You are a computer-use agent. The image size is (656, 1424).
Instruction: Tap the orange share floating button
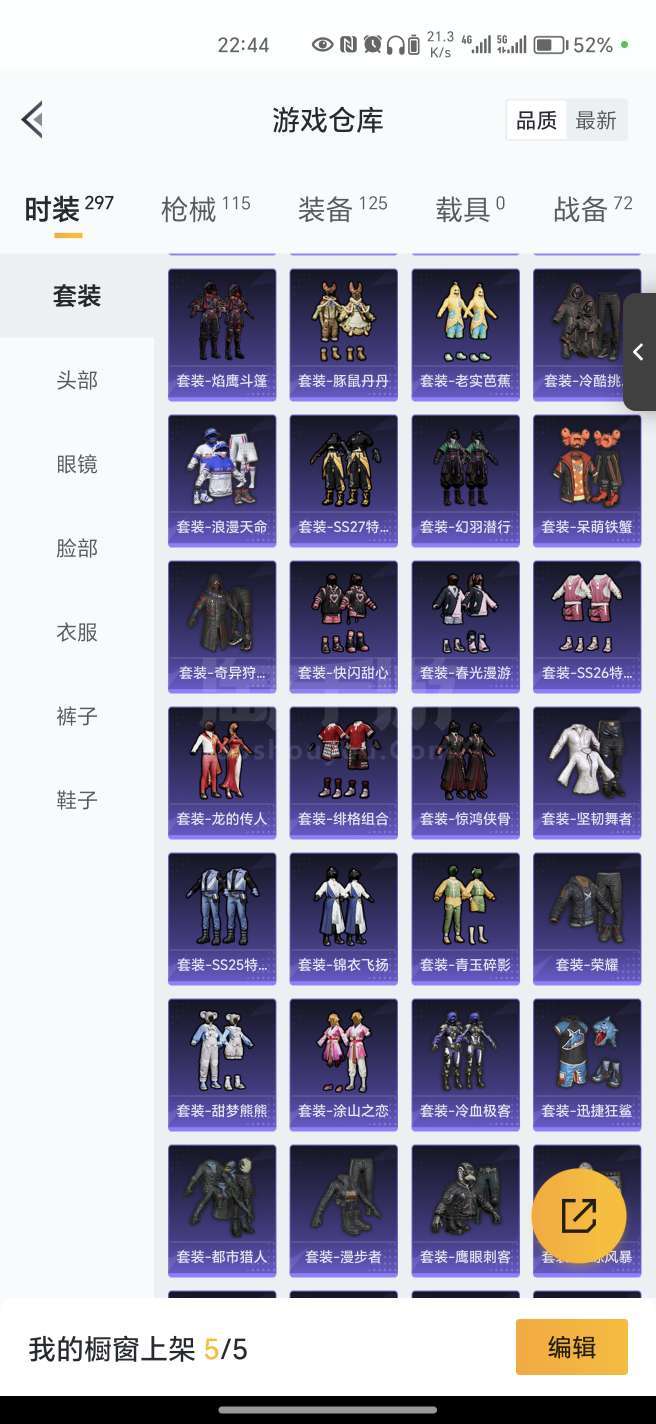click(579, 1216)
